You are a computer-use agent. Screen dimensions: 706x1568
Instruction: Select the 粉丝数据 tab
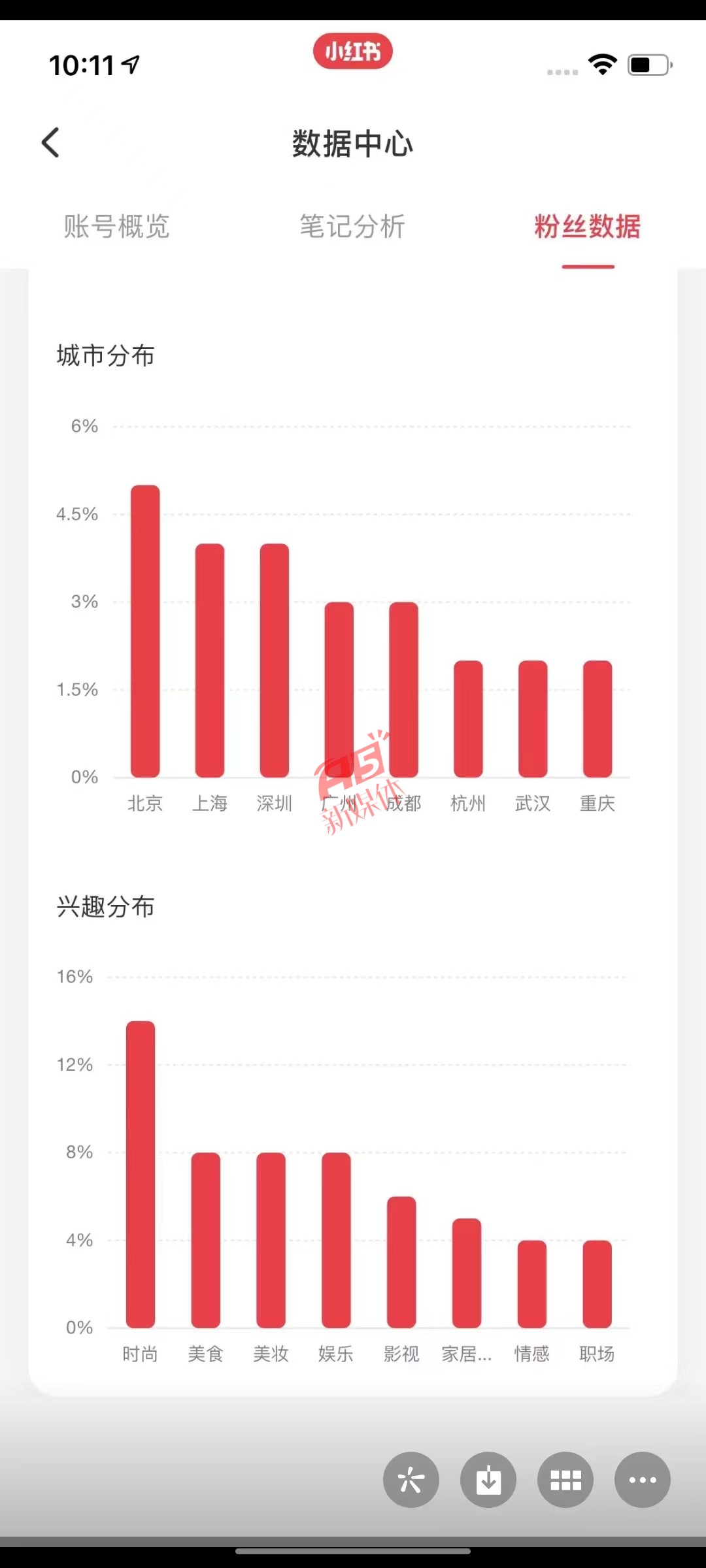point(588,227)
